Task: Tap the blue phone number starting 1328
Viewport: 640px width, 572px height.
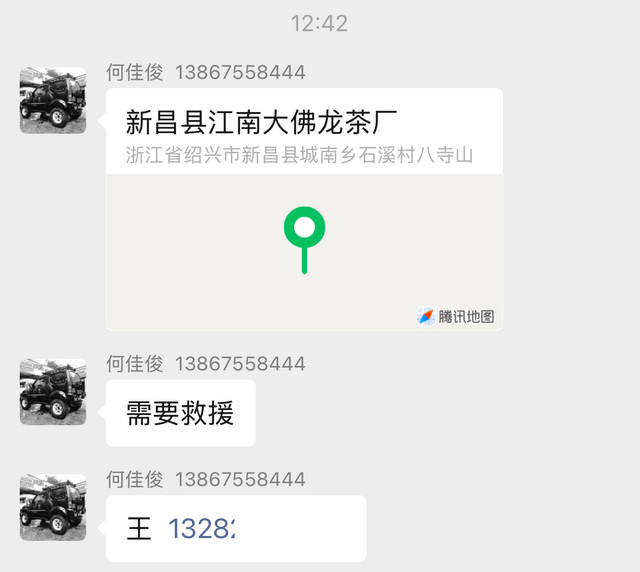Action: [x=202, y=528]
